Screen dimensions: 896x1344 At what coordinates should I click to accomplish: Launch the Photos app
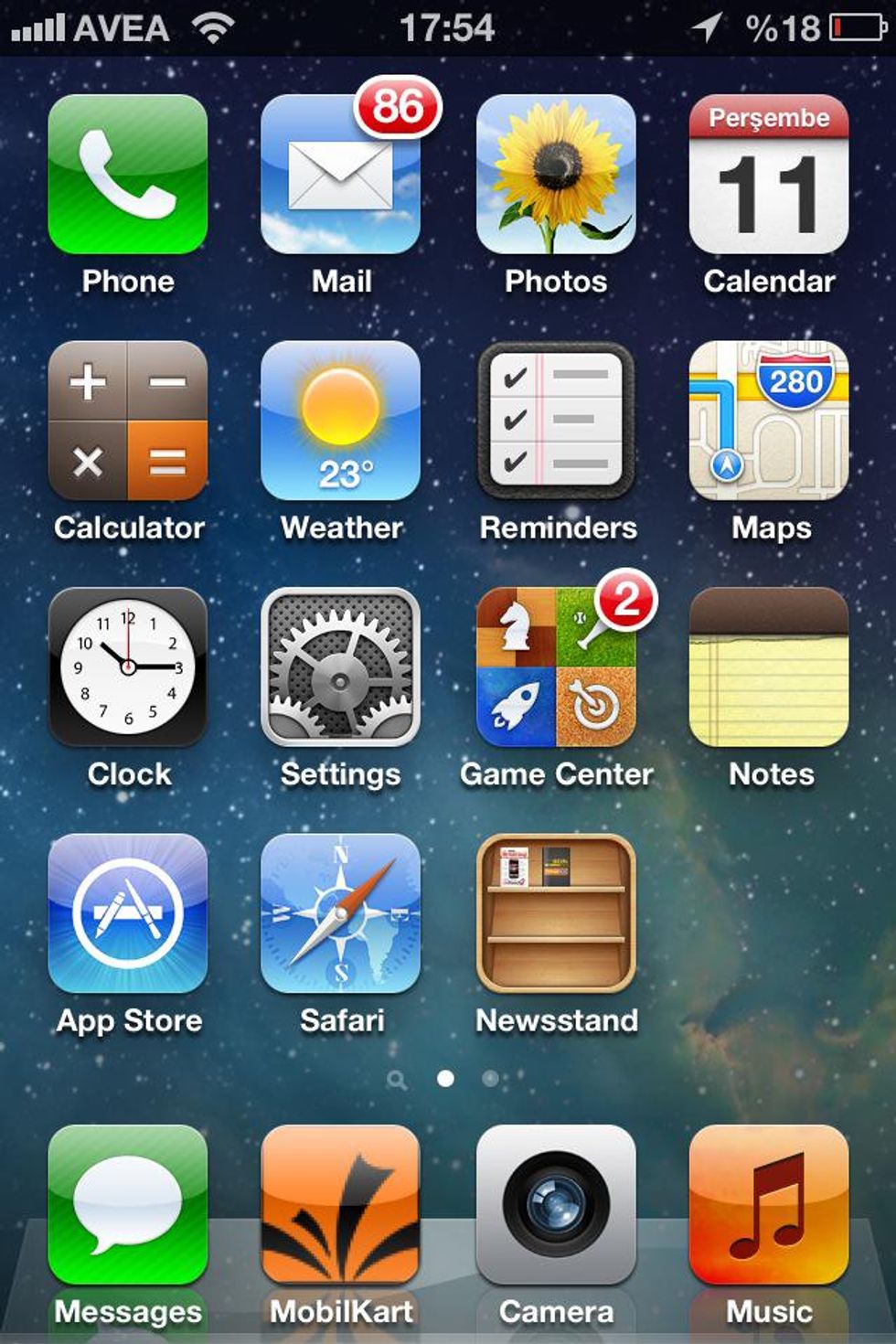pyautogui.click(x=556, y=174)
